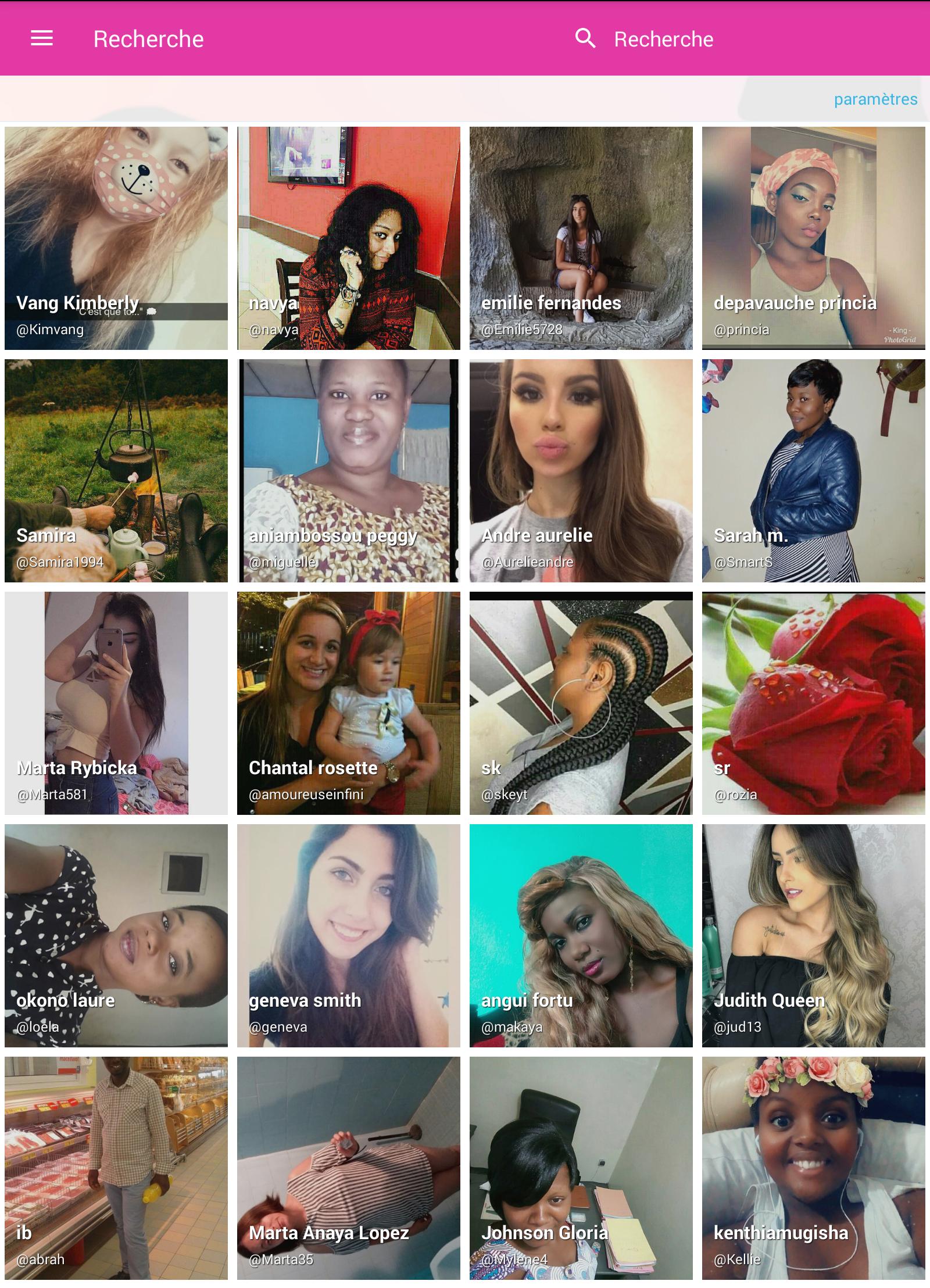View navya's profile card
The image size is (930, 1288).
(x=349, y=238)
